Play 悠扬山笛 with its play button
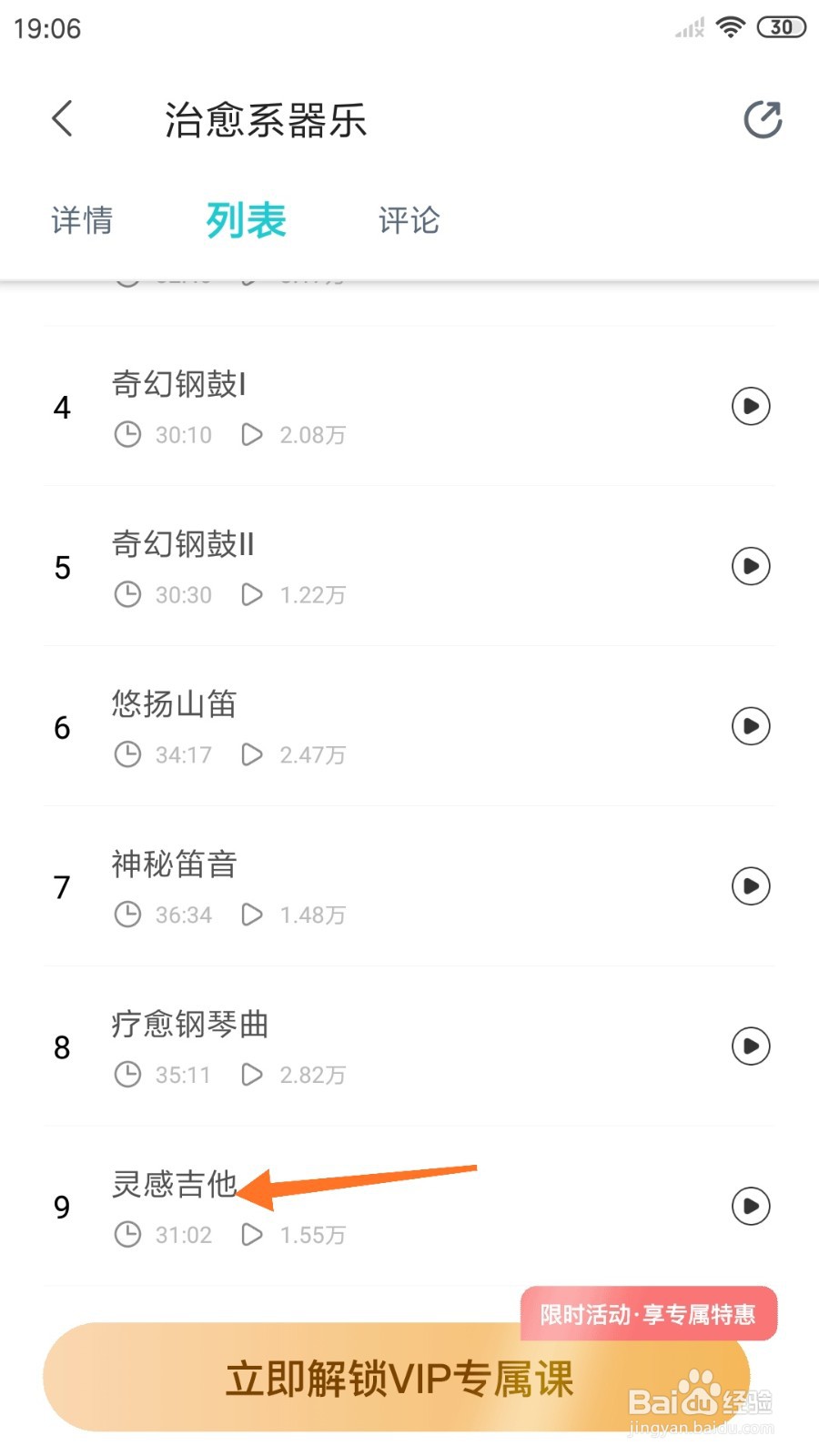Image resolution: width=819 pixels, height=1456 pixels. [x=751, y=726]
